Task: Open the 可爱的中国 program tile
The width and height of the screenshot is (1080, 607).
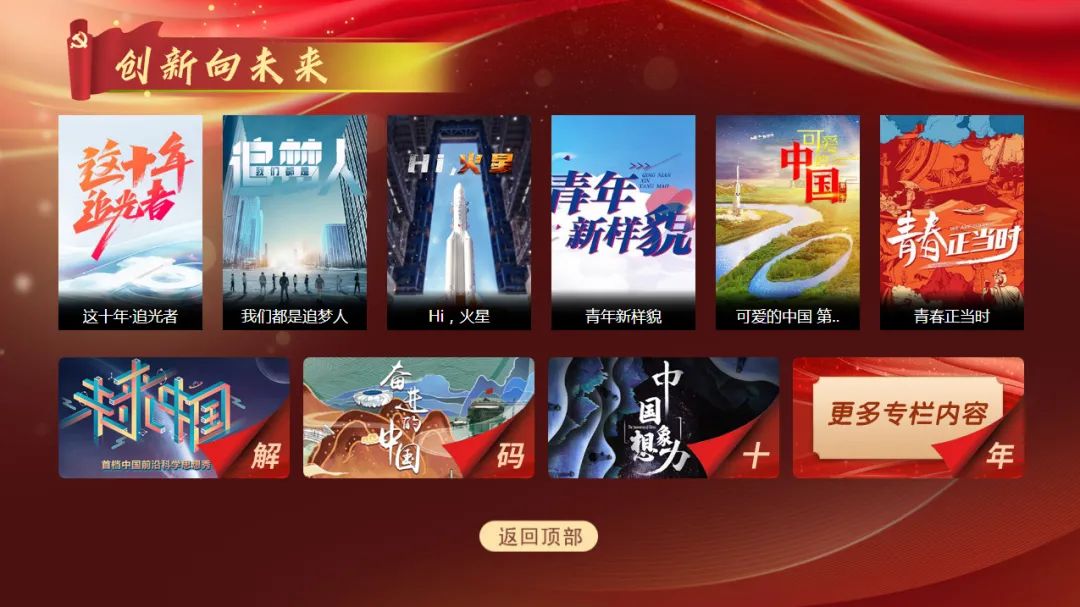Action: [x=787, y=222]
